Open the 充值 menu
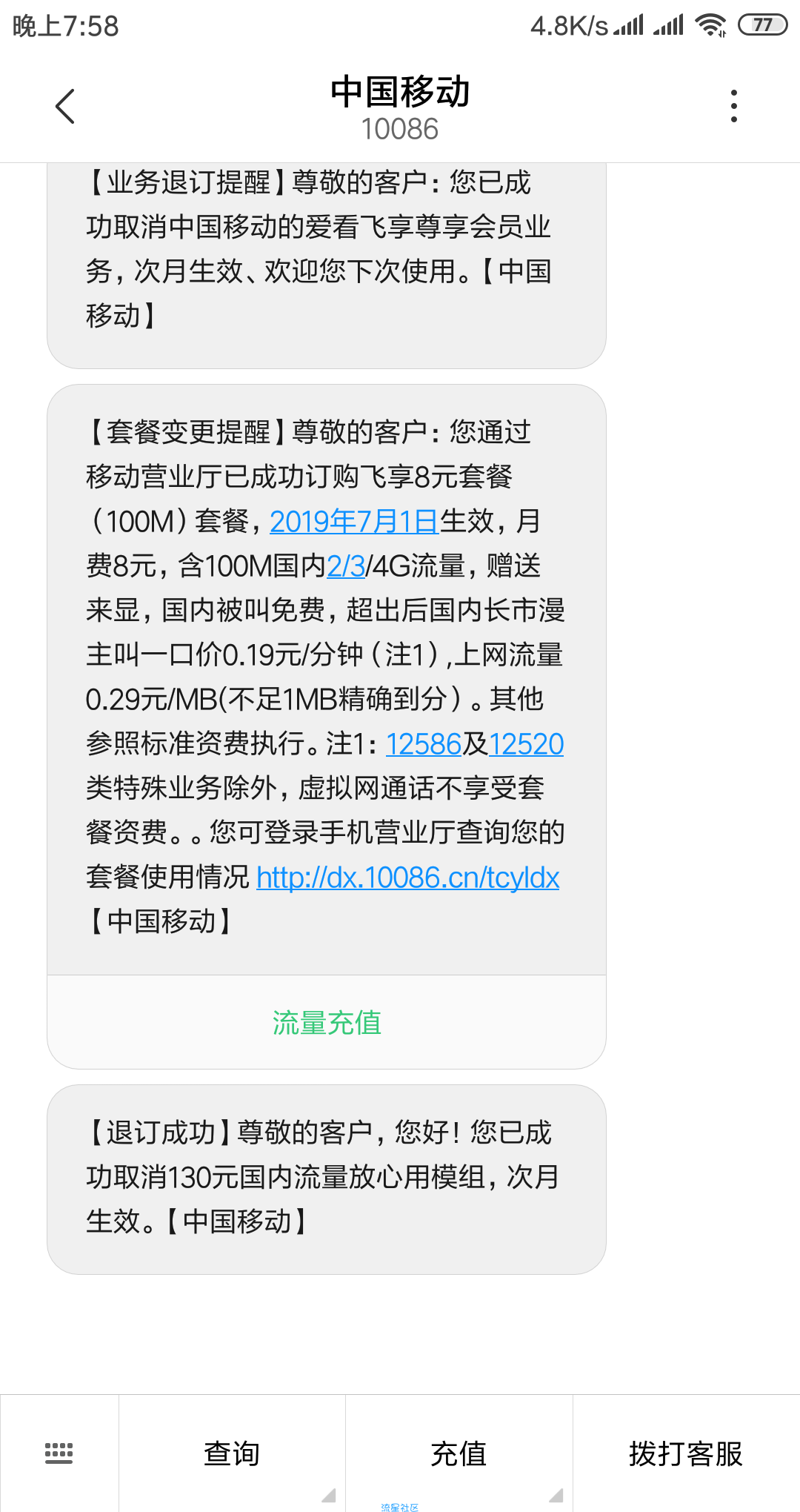 click(x=459, y=1453)
